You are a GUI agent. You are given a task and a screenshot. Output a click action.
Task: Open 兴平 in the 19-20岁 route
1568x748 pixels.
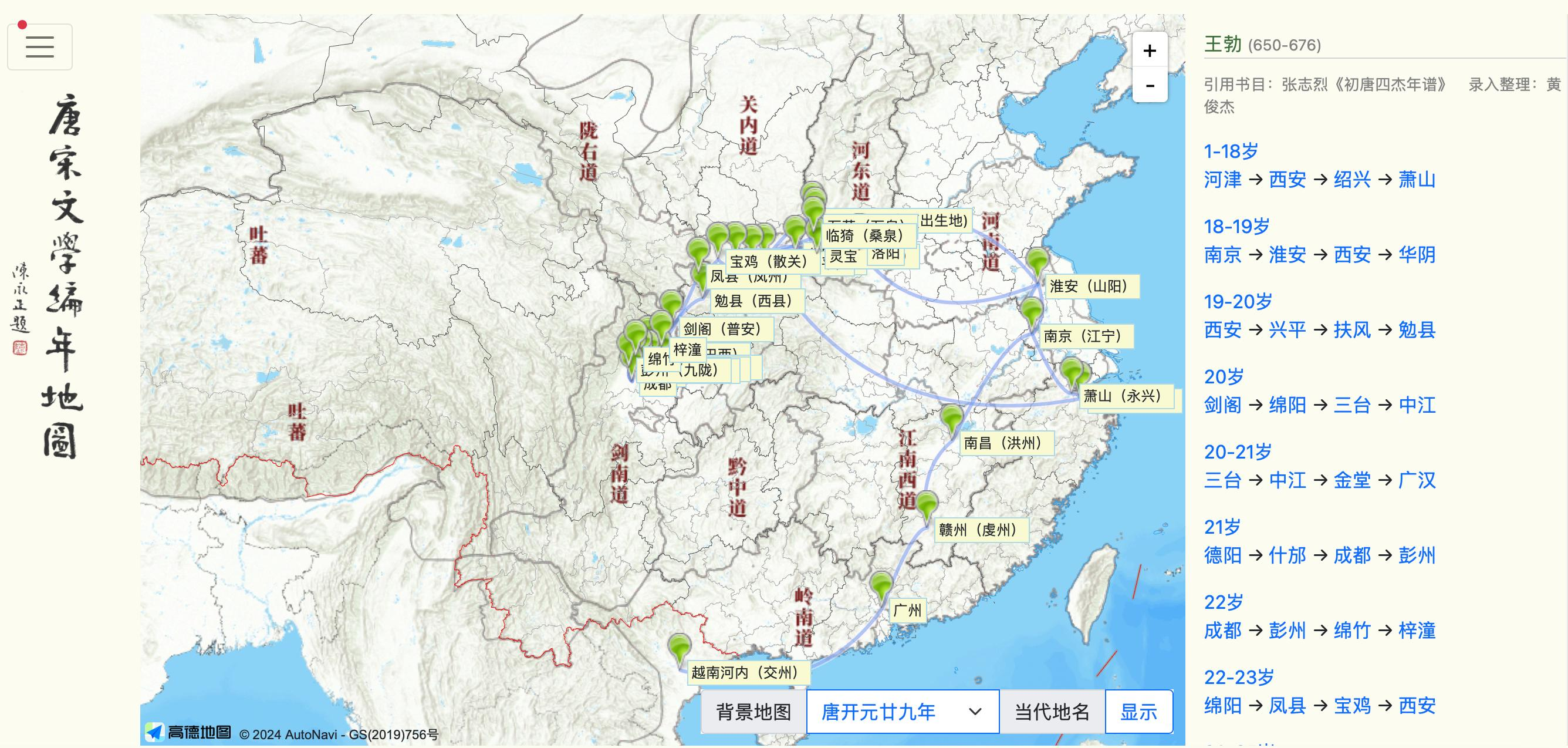(1287, 329)
